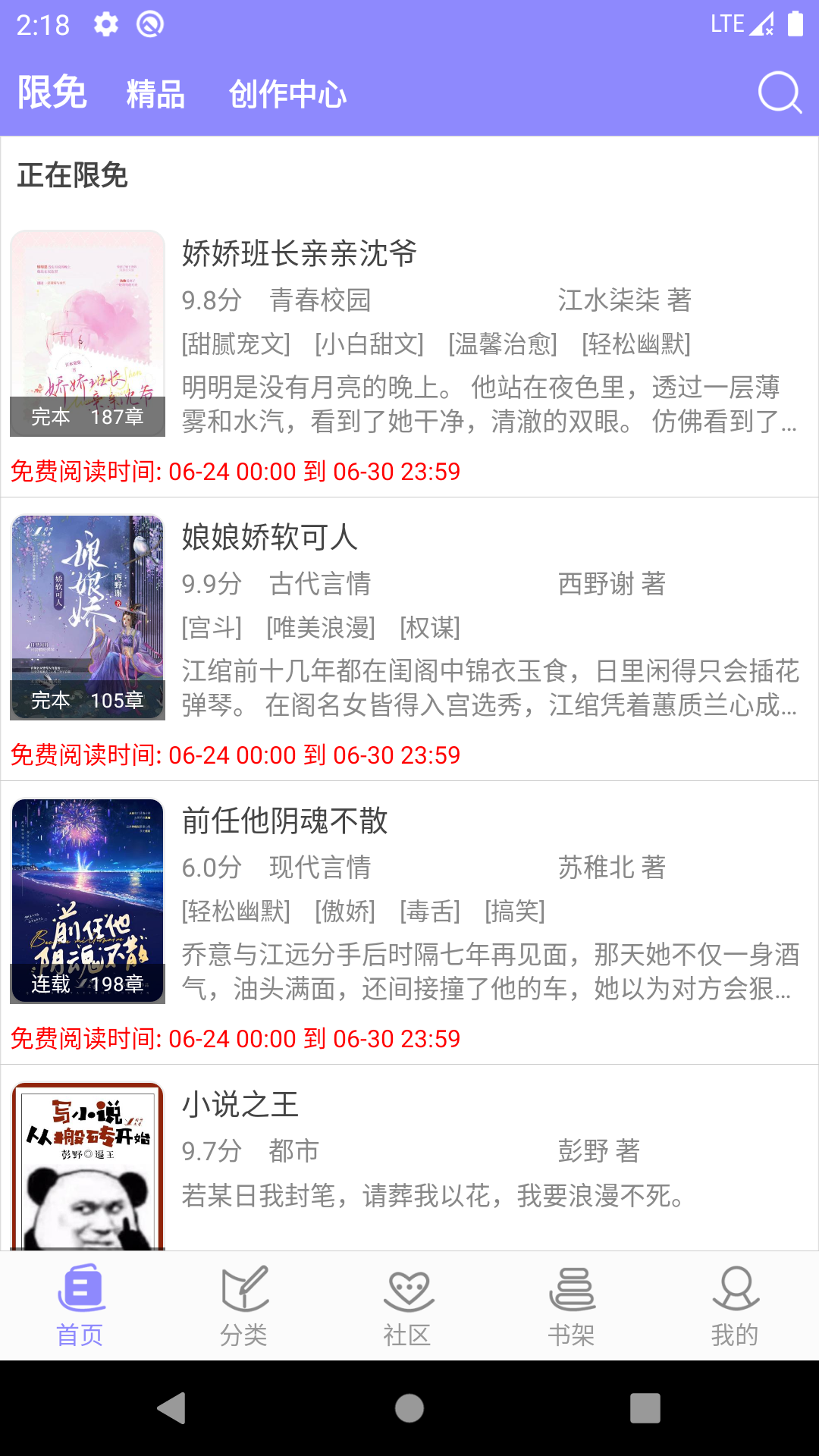Image resolution: width=819 pixels, height=1456 pixels.
Task: Tap the system back button
Action: 172,1408
